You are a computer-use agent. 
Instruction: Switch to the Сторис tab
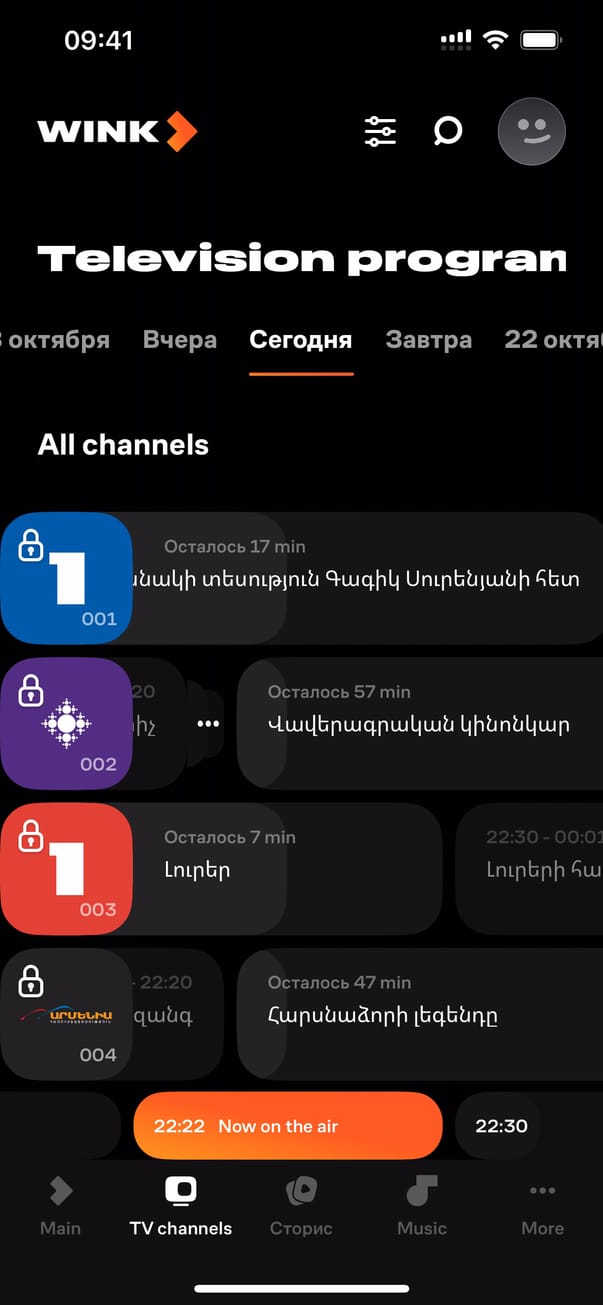click(x=301, y=1206)
